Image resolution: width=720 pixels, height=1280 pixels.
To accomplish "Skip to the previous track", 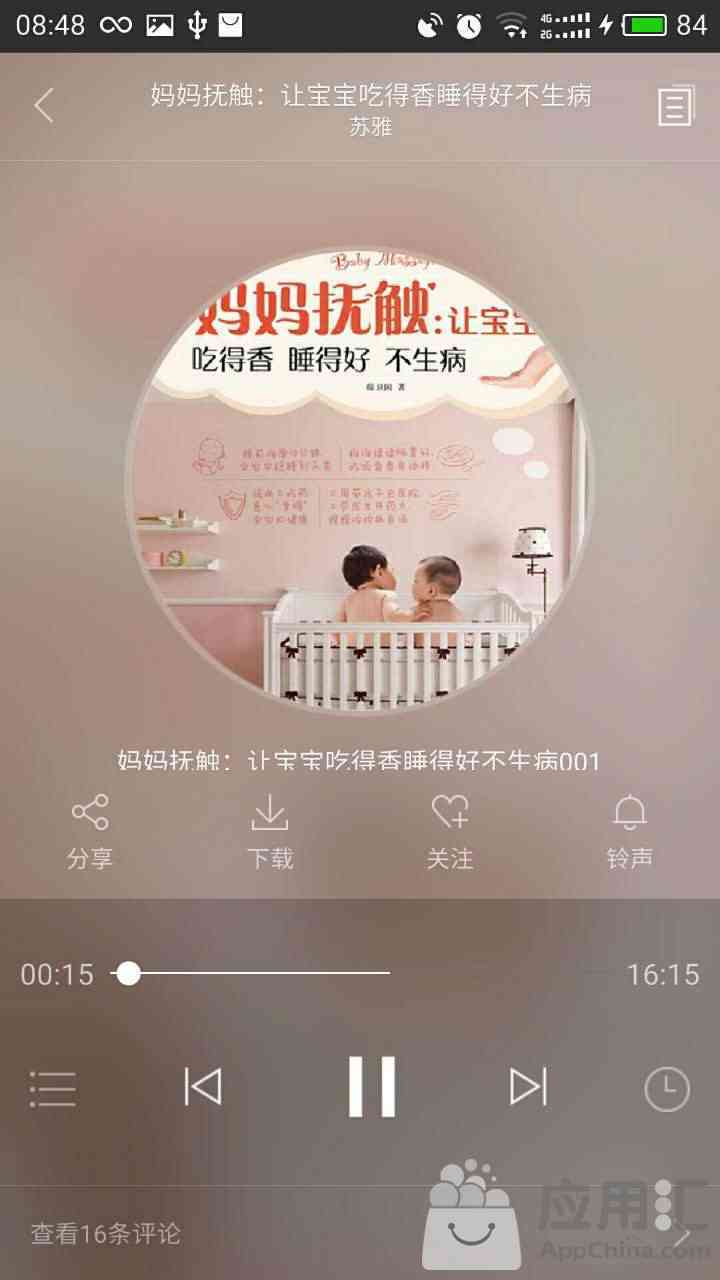I will pyautogui.click(x=203, y=1086).
